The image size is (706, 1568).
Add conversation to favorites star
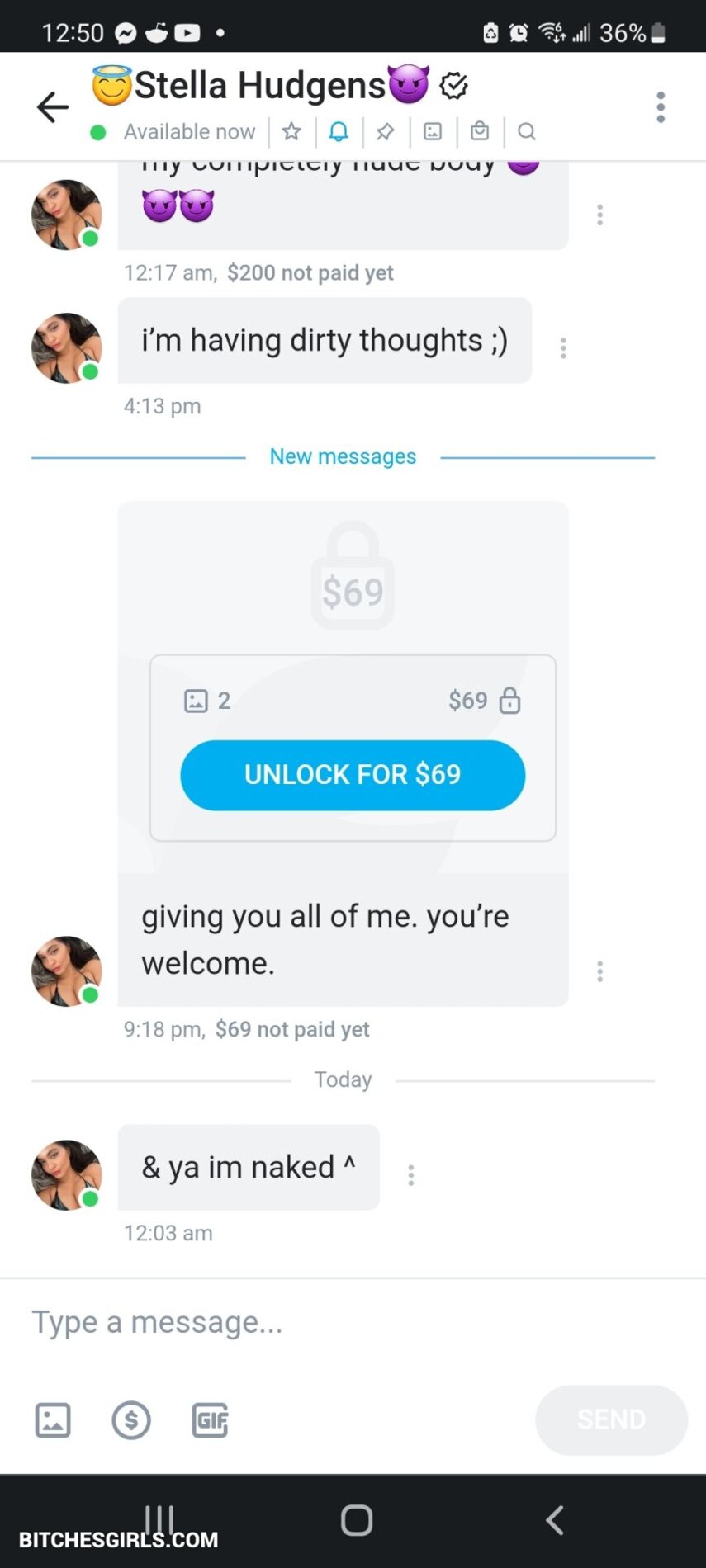[291, 131]
